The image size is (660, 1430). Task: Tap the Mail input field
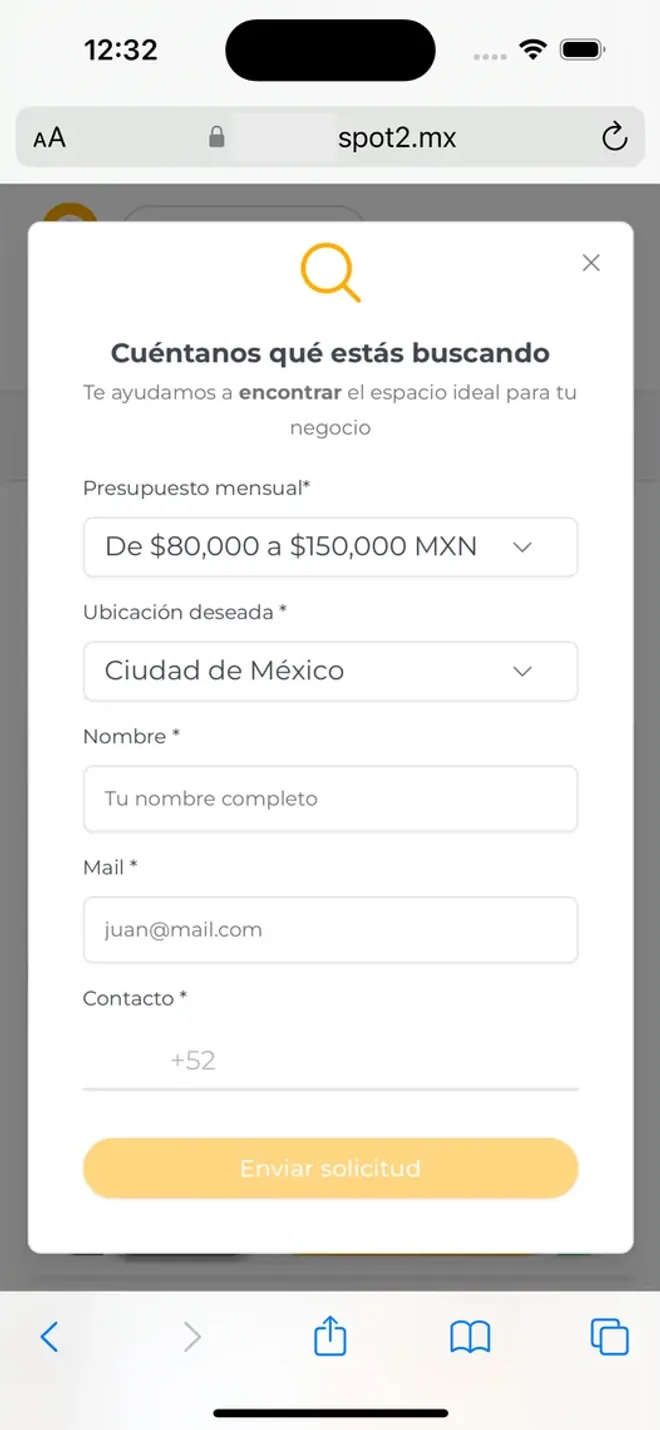tap(330, 930)
